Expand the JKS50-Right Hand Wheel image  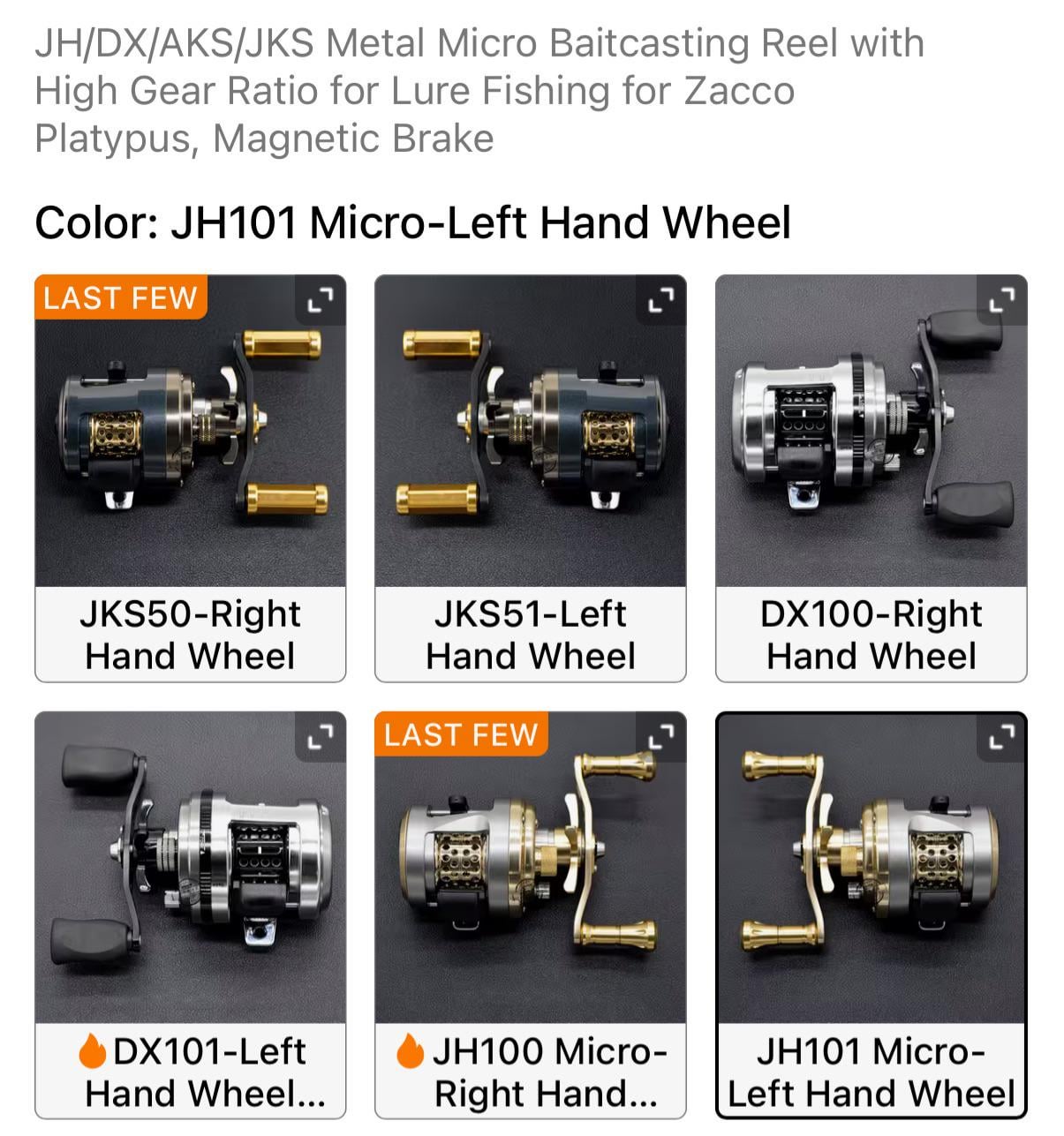(320, 301)
